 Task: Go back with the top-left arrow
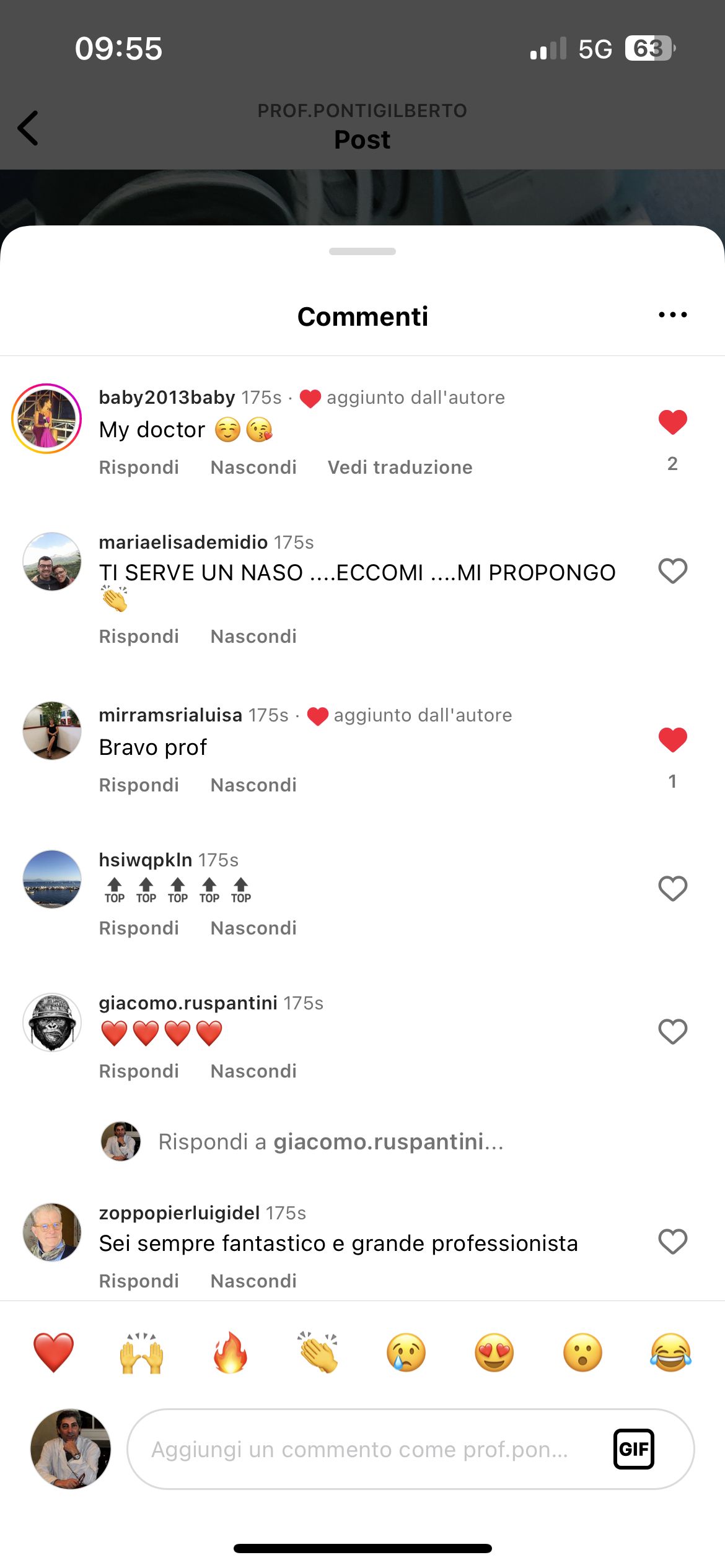click(x=28, y=128)
